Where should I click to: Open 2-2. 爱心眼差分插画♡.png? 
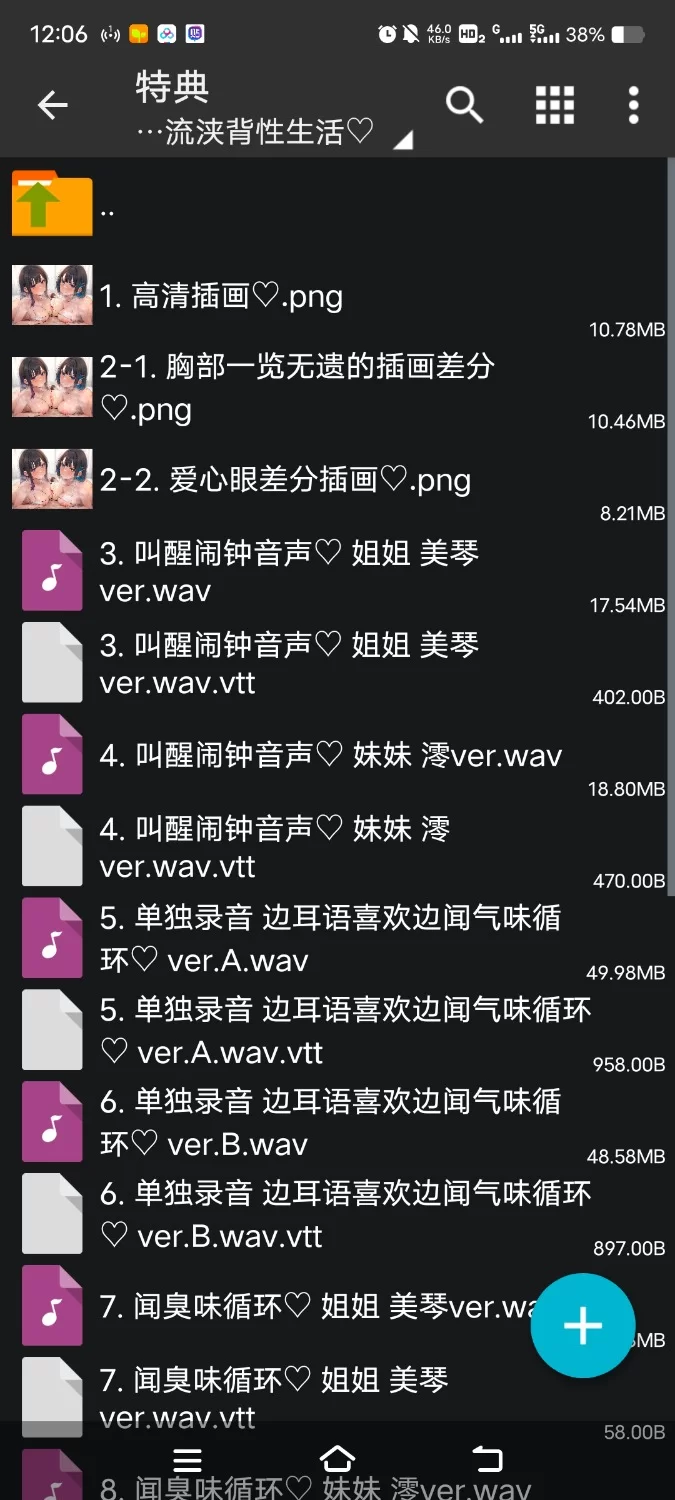click(300, 480)
